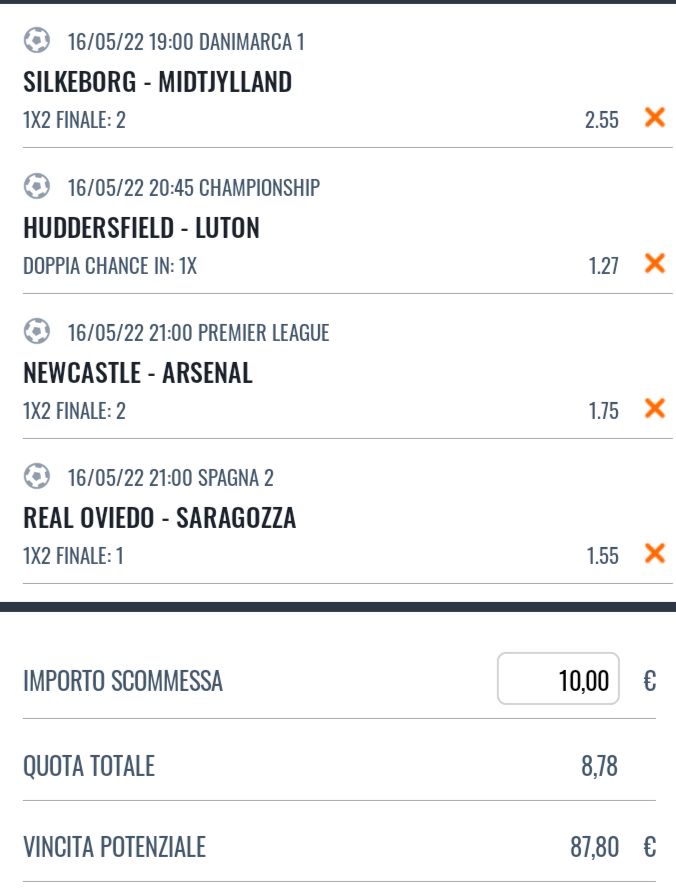This screenshot has width=676, height=888.
Task: Delete Real Oviedo - Saragozza bet
Action: pyautogui.click(x=655, y=553)
